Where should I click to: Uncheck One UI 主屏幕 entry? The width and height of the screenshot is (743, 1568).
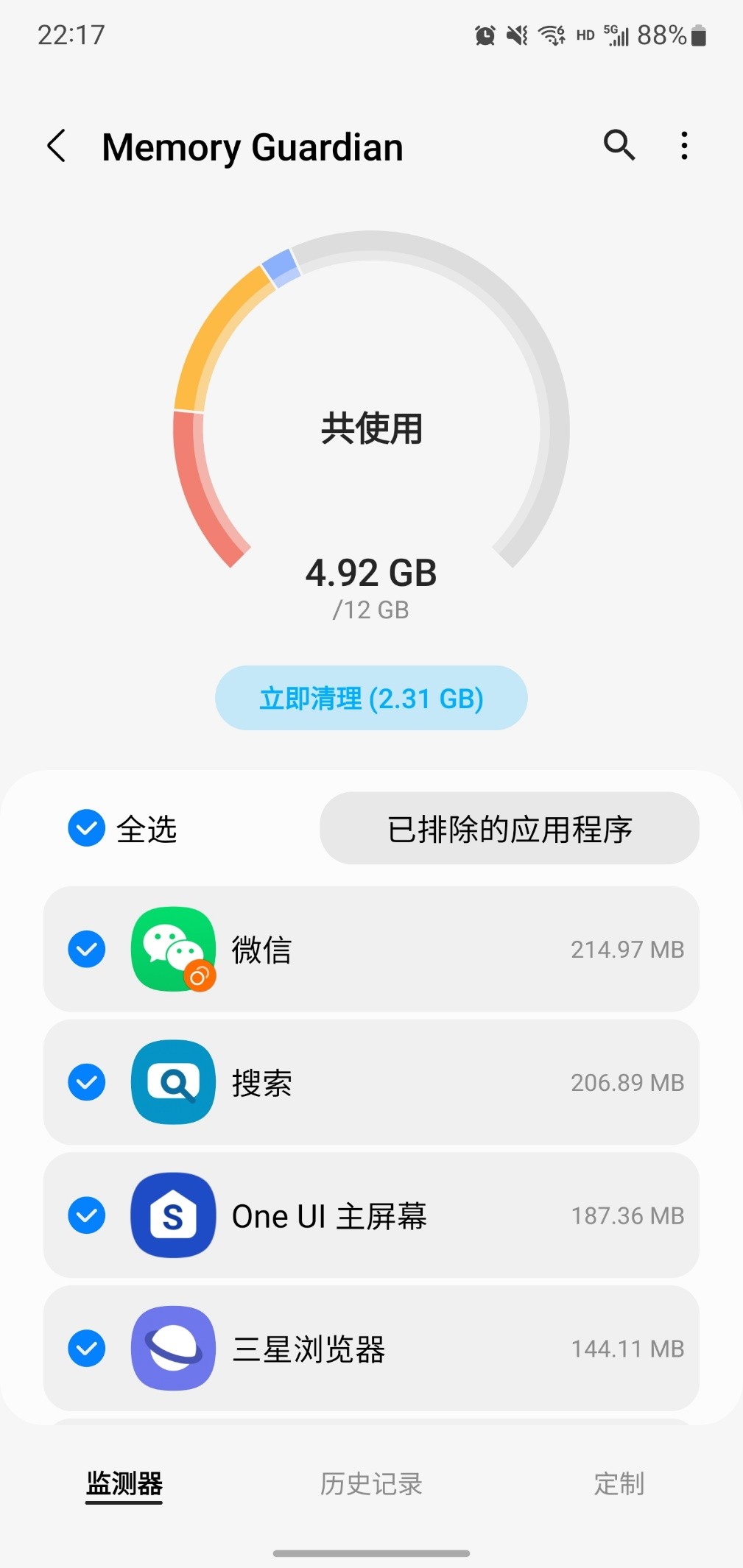[x=86, y=1216]
